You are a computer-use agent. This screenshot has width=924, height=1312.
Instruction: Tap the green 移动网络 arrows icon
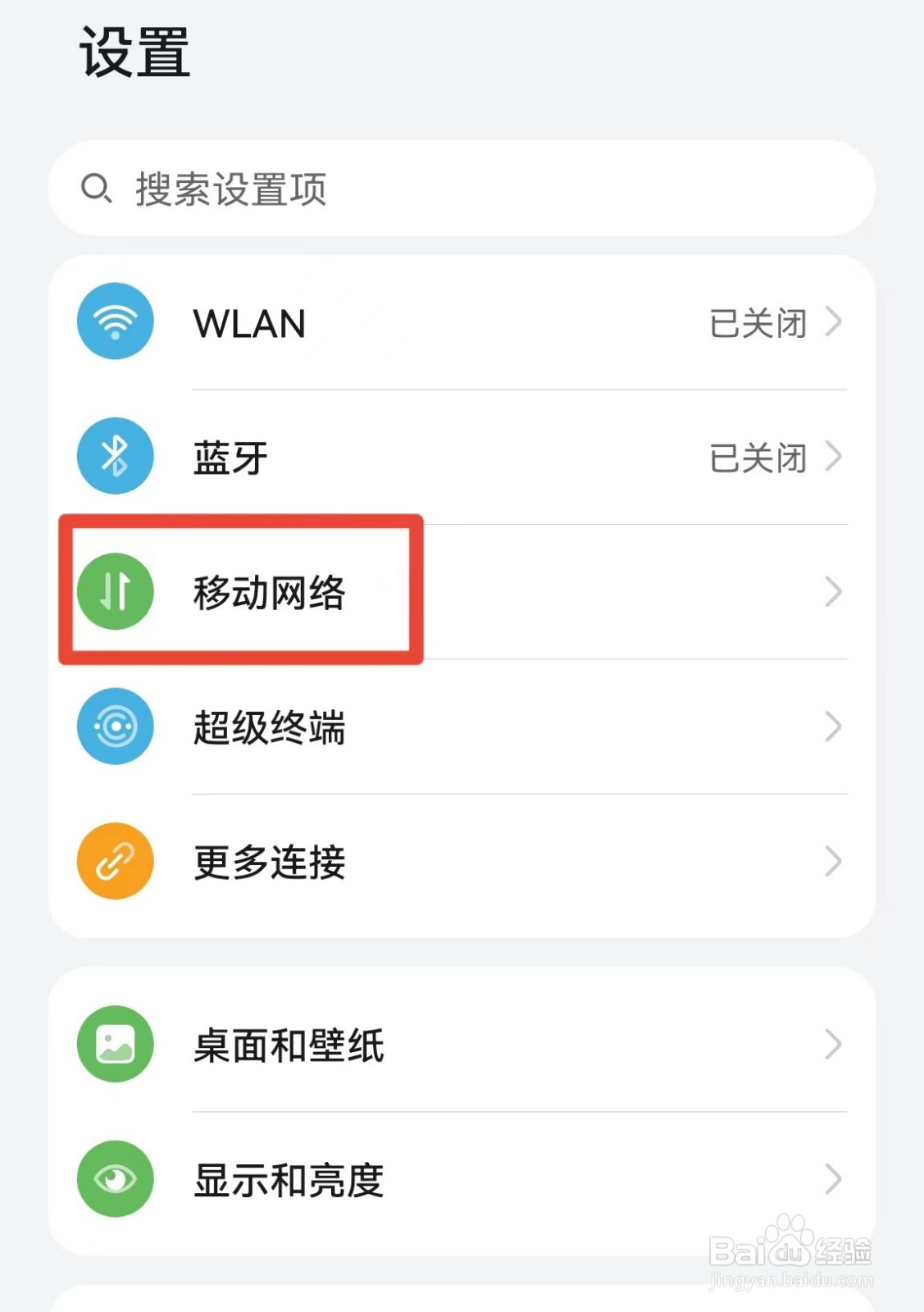click(x=114, y=592)
